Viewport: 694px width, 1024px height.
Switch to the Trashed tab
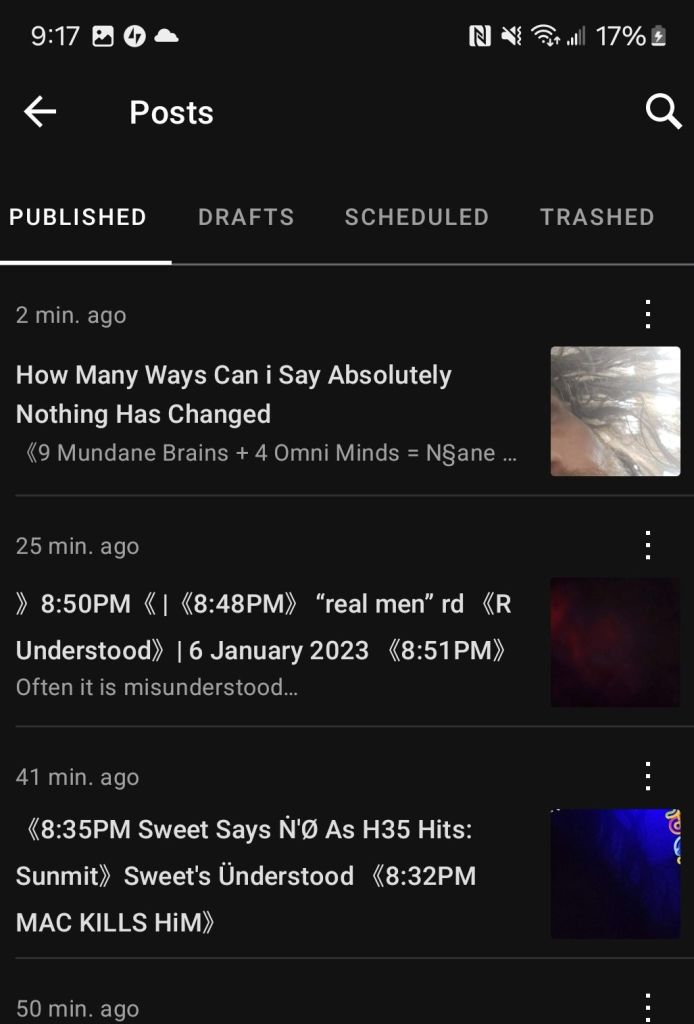coord(597,217)
